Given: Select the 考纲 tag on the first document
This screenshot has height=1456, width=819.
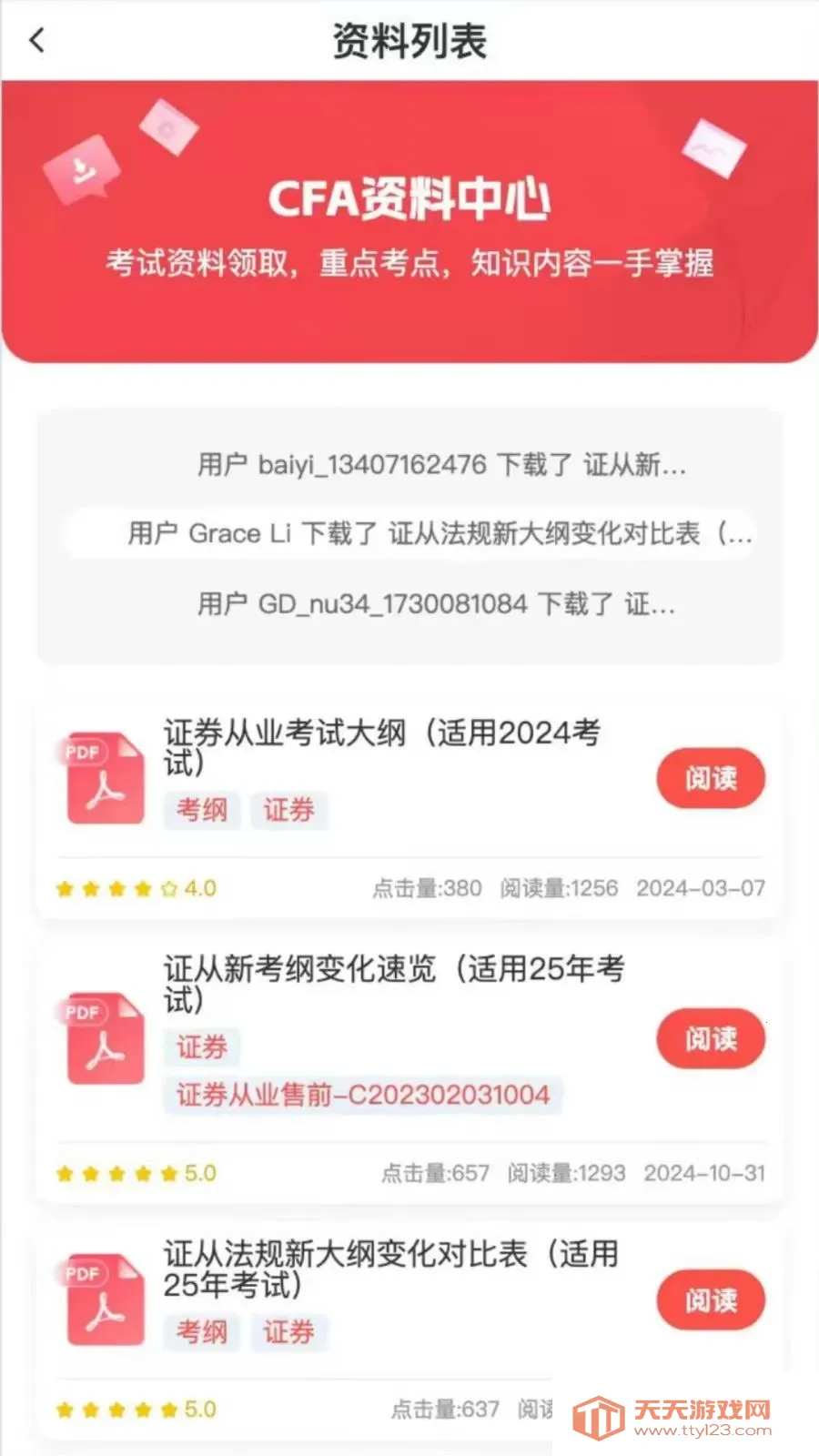Looking at the screenshot, I should pyautogui.click(x=203, y=811).
